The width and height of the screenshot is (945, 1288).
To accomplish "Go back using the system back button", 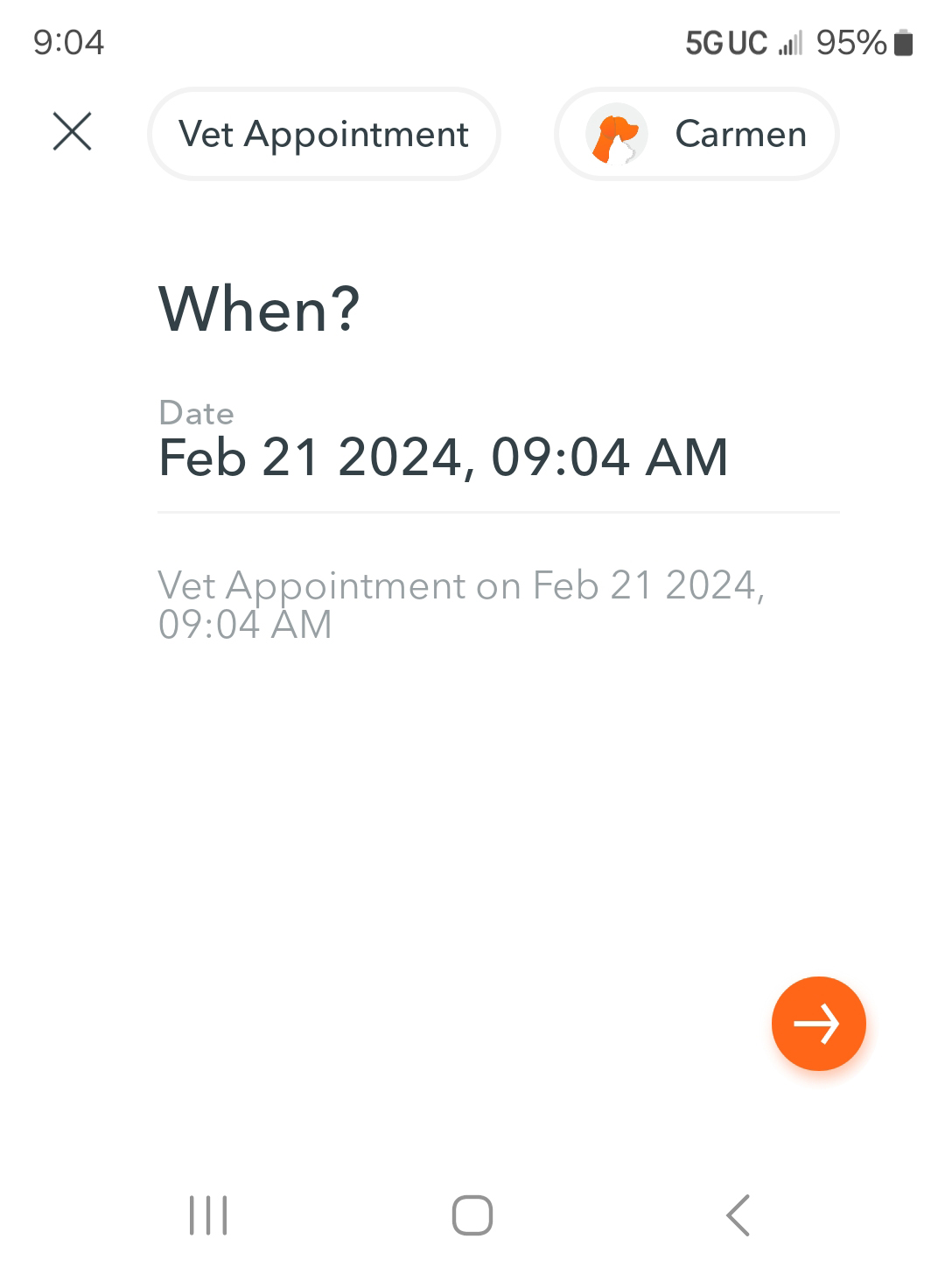I will point(738,1215).
